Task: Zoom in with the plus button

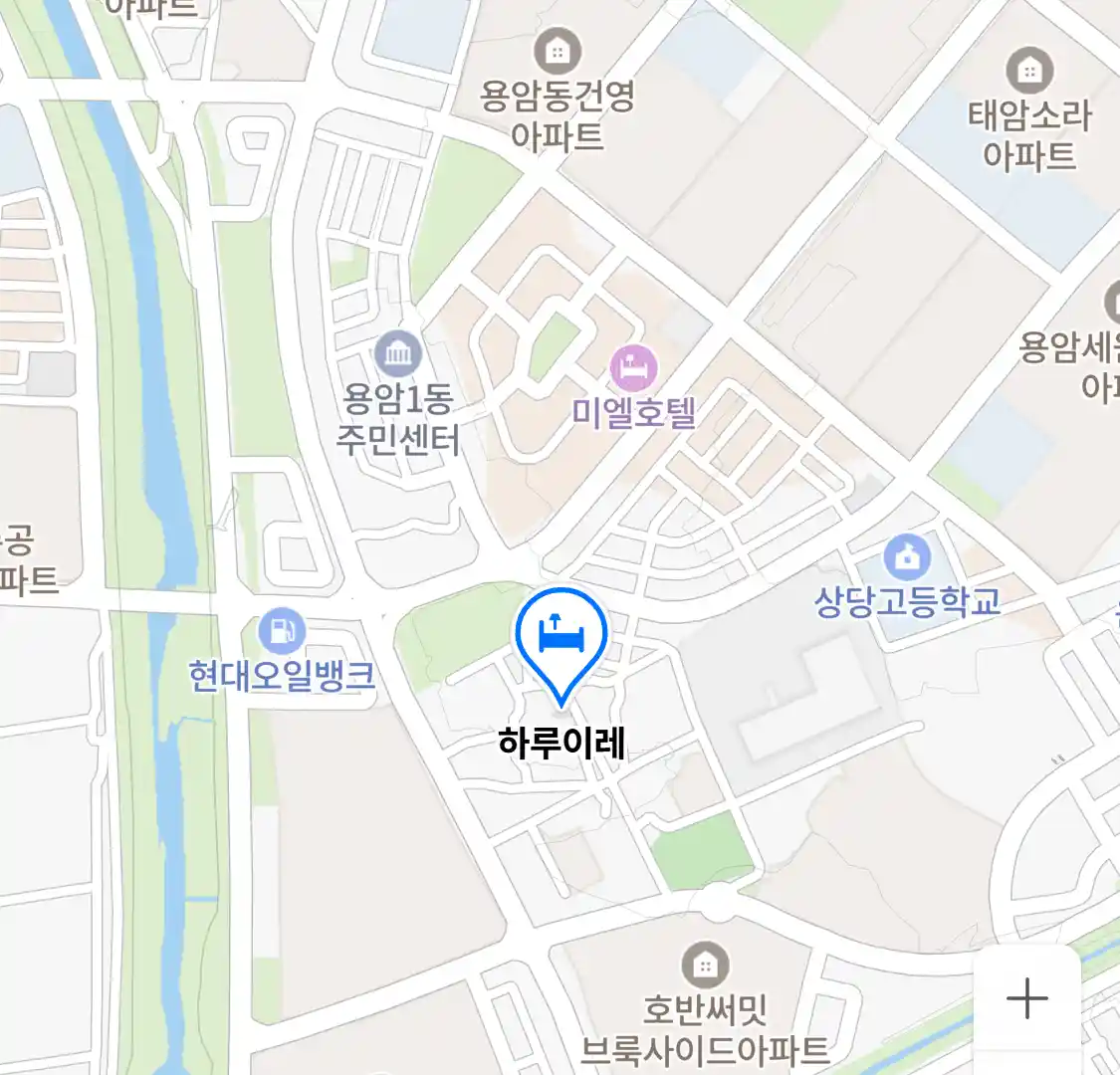Action: tap(1026, 997)
